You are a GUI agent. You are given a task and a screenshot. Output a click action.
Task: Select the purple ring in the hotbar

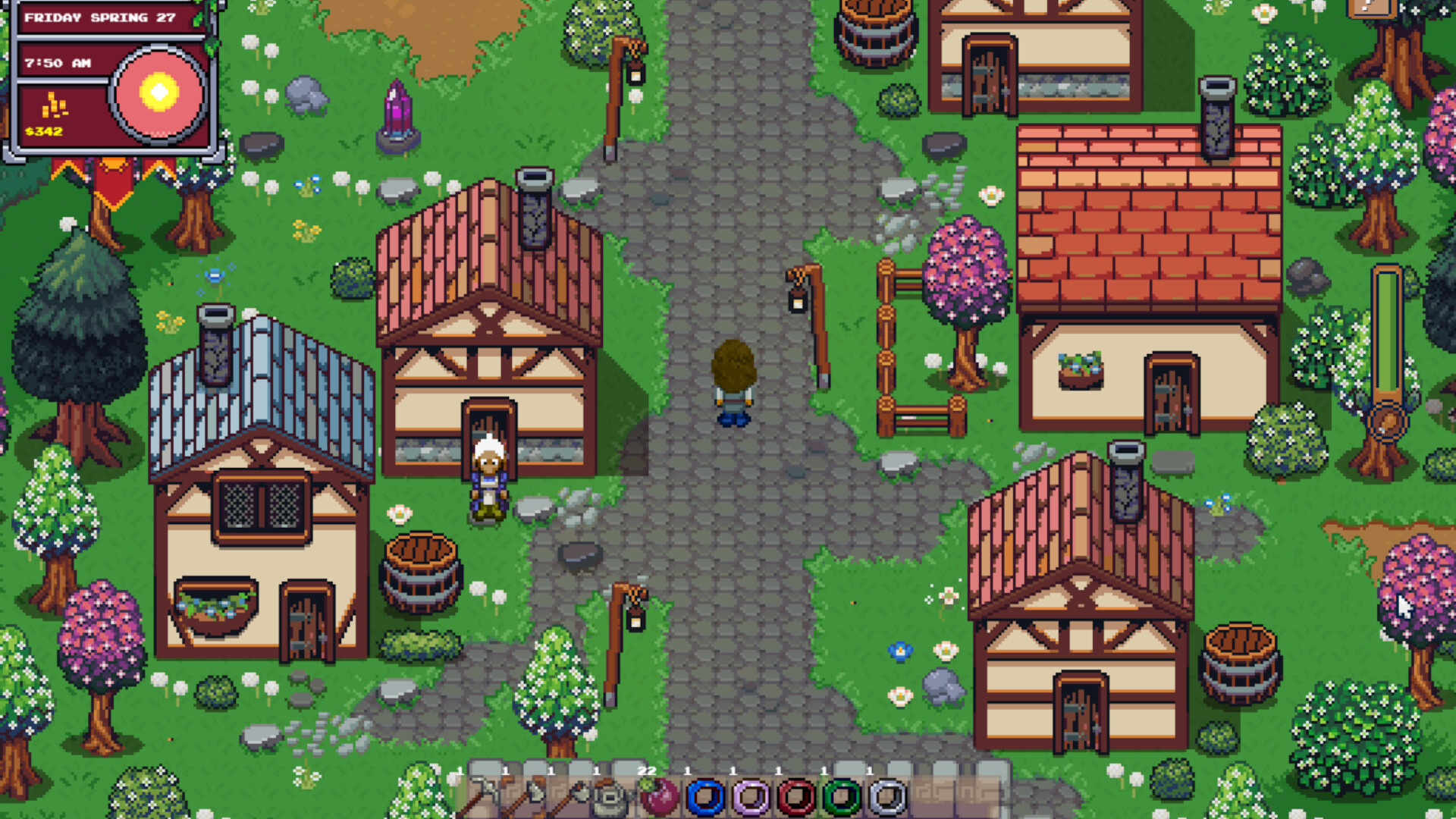click(751, 796)
